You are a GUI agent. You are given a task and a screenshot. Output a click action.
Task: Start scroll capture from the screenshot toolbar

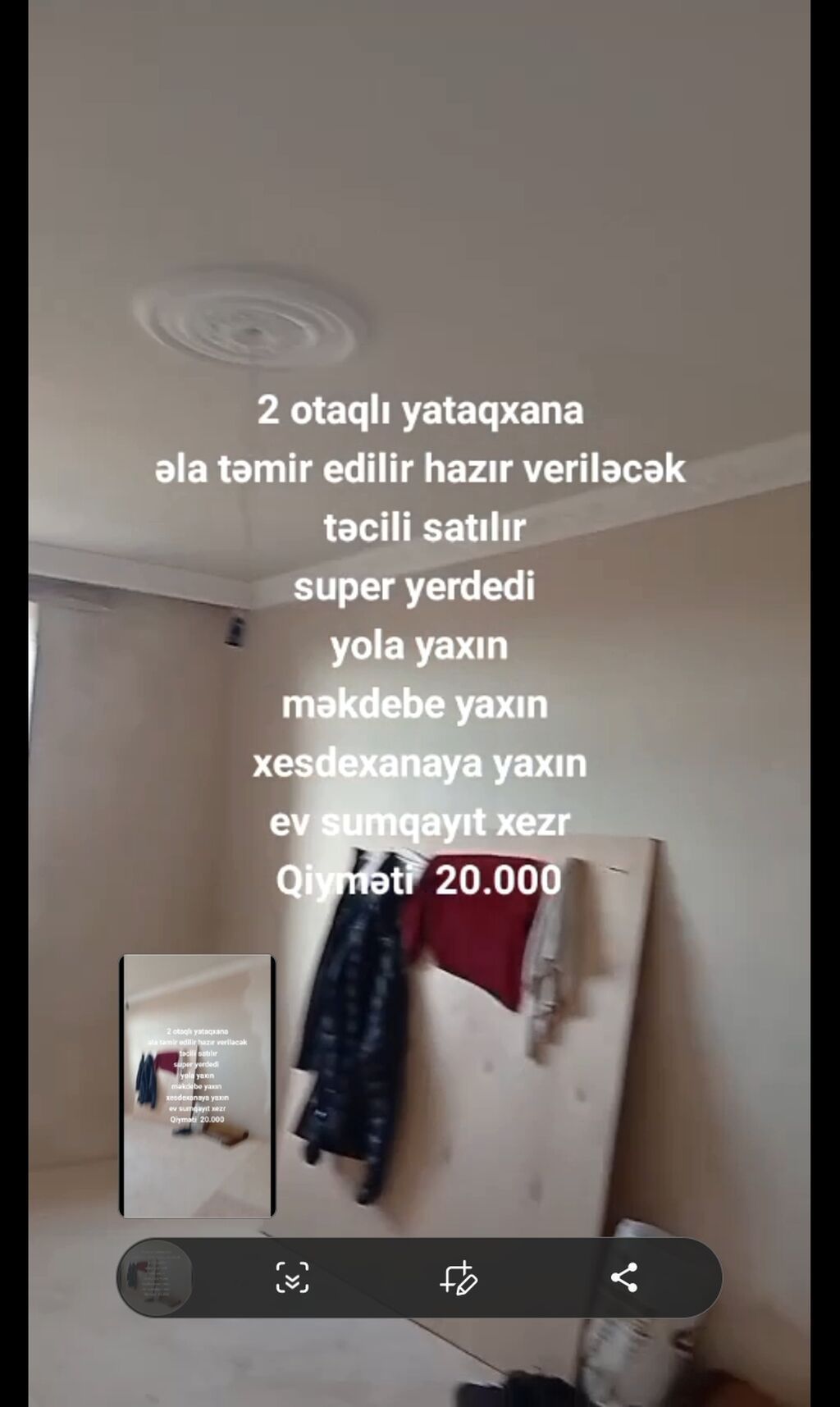pyautogui.click(x=292, y=1277)
